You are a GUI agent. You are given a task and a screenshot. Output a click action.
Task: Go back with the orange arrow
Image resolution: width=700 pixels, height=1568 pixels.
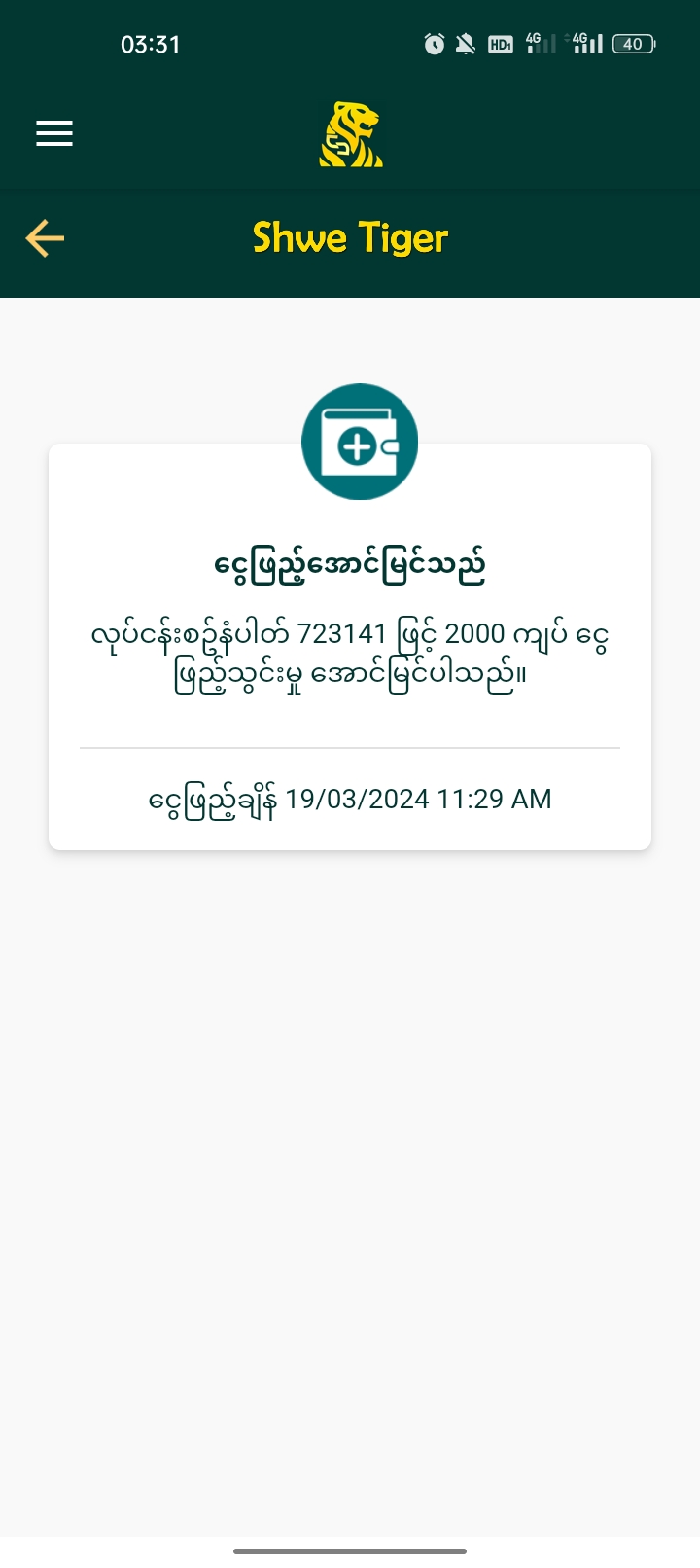point(45,238)
